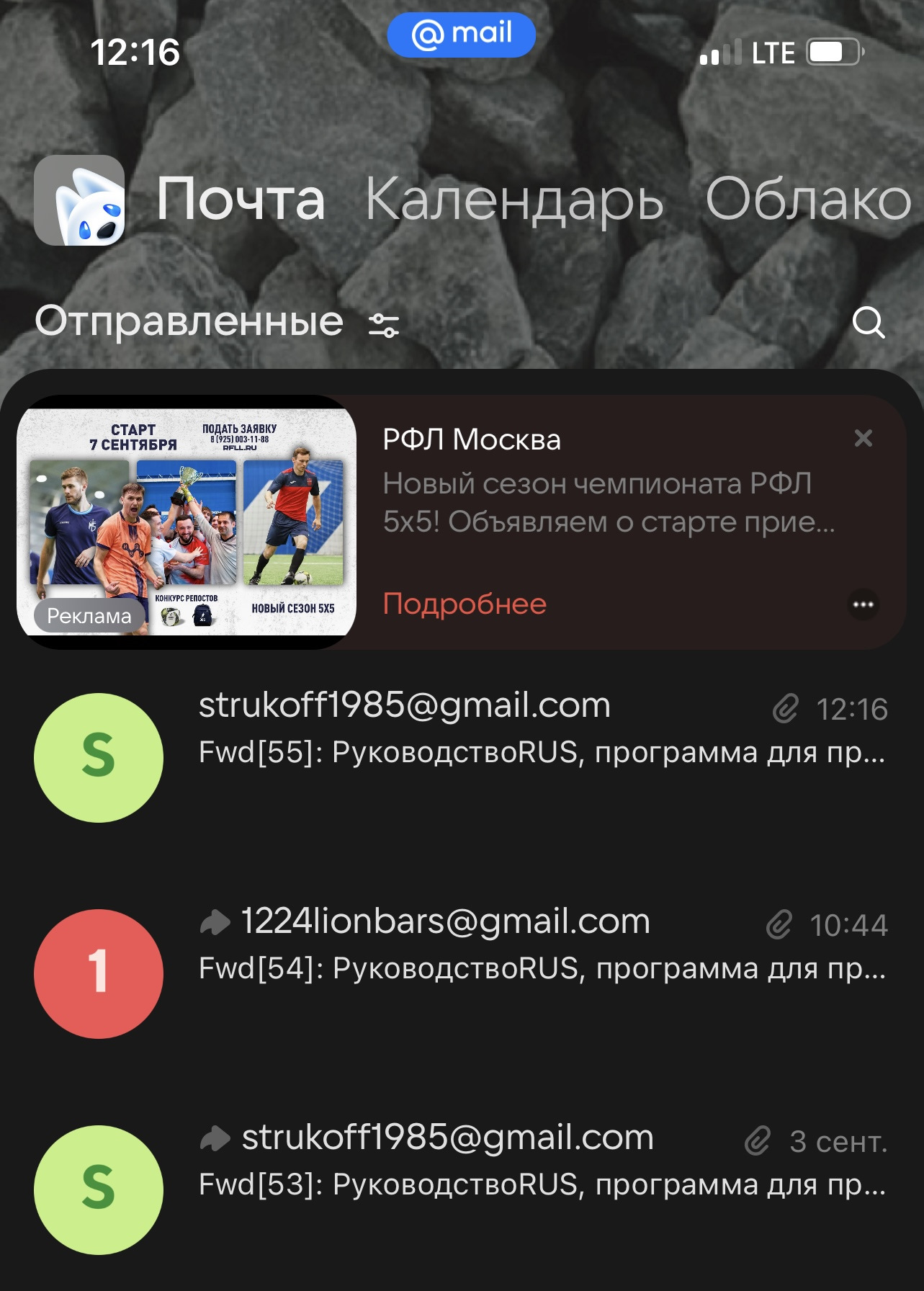Open the РФЛ Москва ad image
The height and width of the screenshot is (1291, 924).
[187, 522]
